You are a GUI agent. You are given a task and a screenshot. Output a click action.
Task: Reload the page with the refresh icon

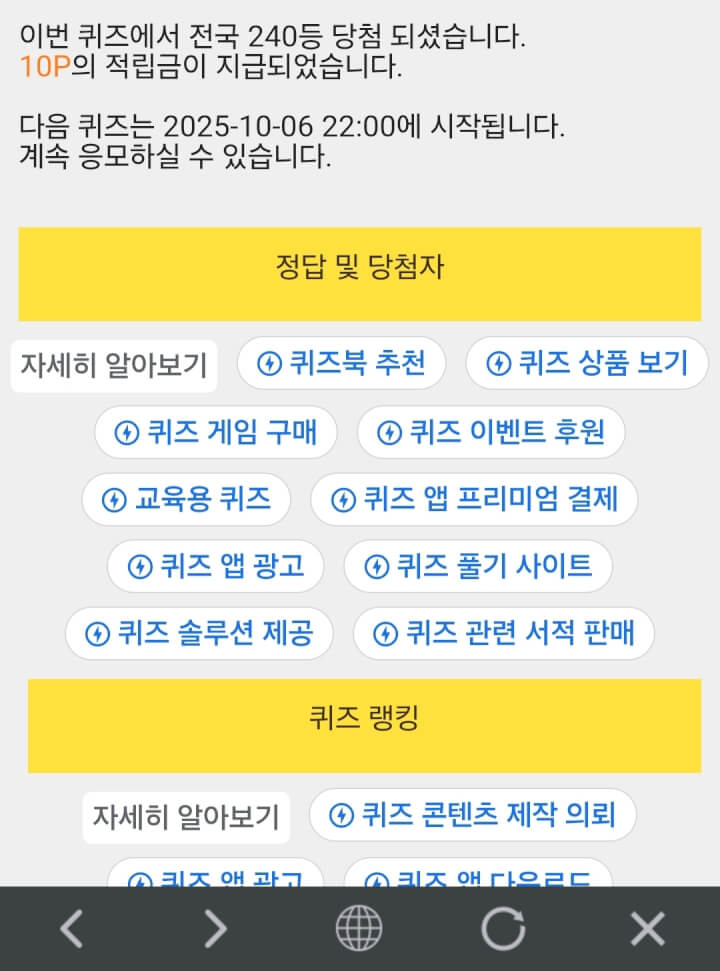coord(503,929)
